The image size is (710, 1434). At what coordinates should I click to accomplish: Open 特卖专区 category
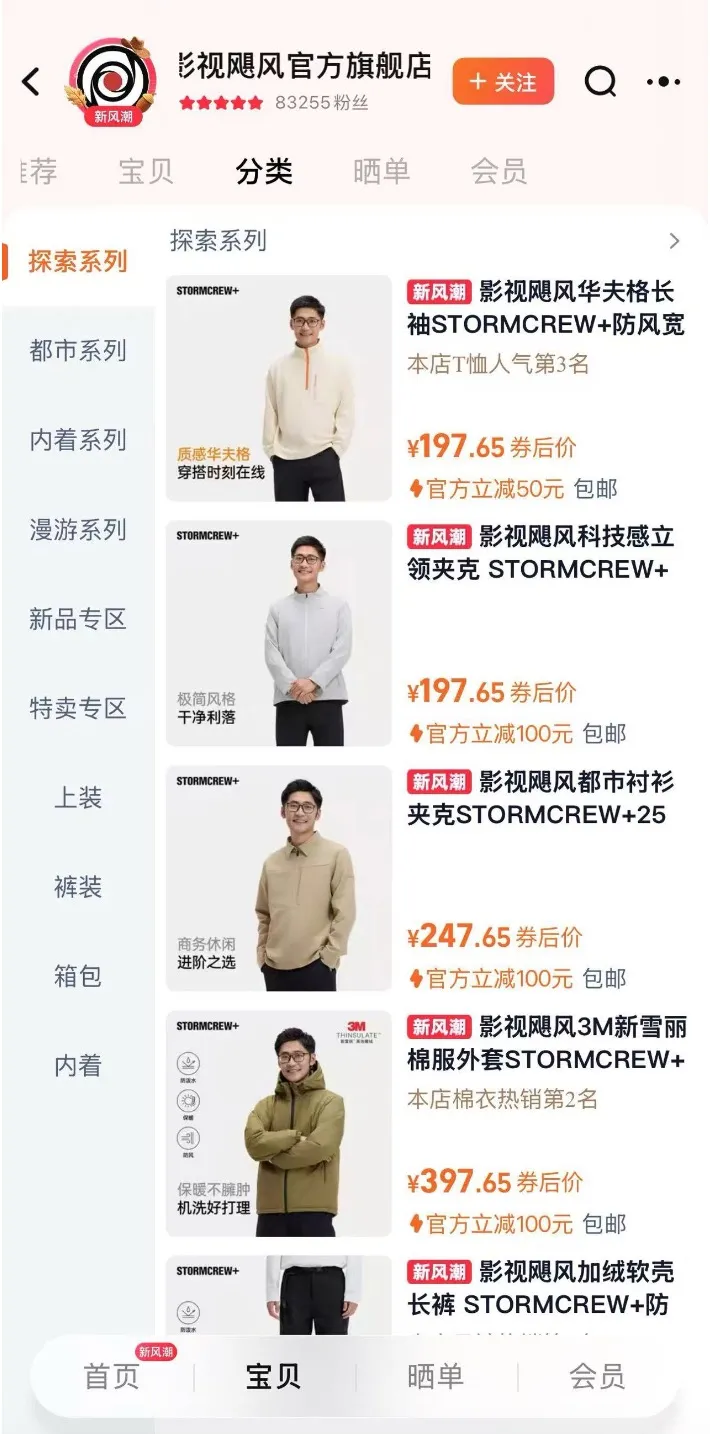pyautogui.click(x=78, y=708)
